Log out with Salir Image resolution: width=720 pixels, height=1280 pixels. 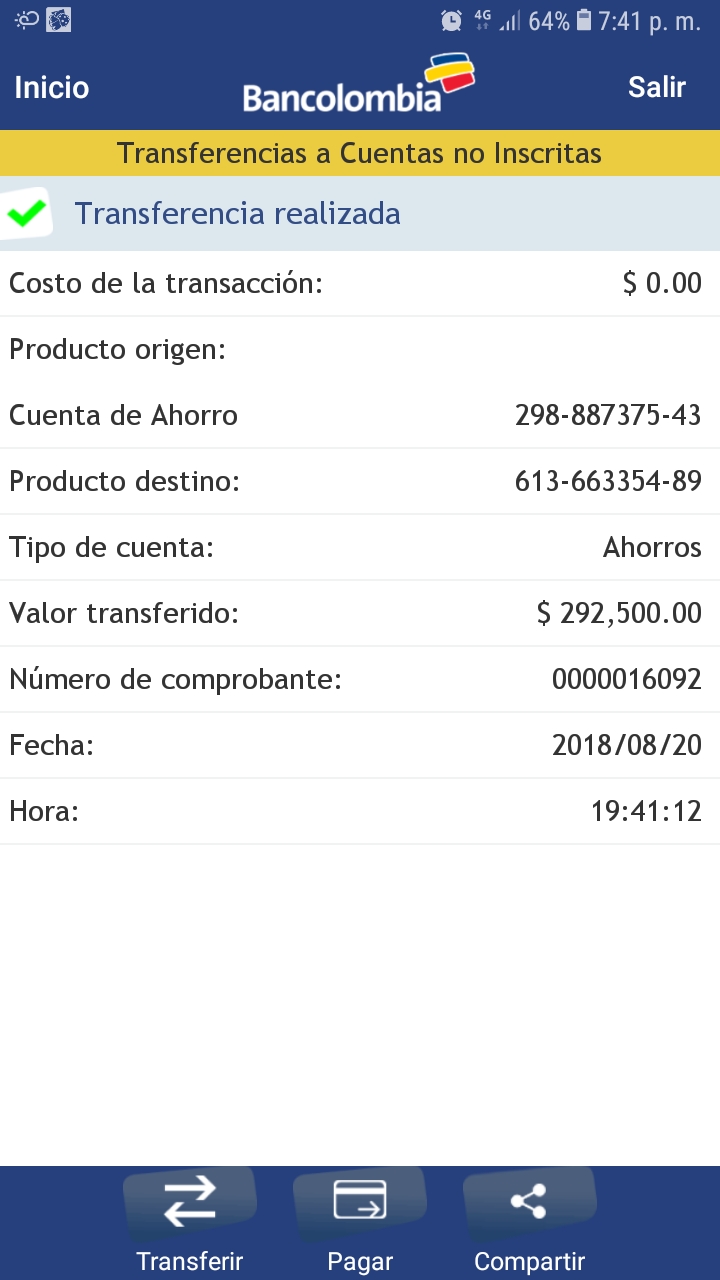[x=656, y=88]
